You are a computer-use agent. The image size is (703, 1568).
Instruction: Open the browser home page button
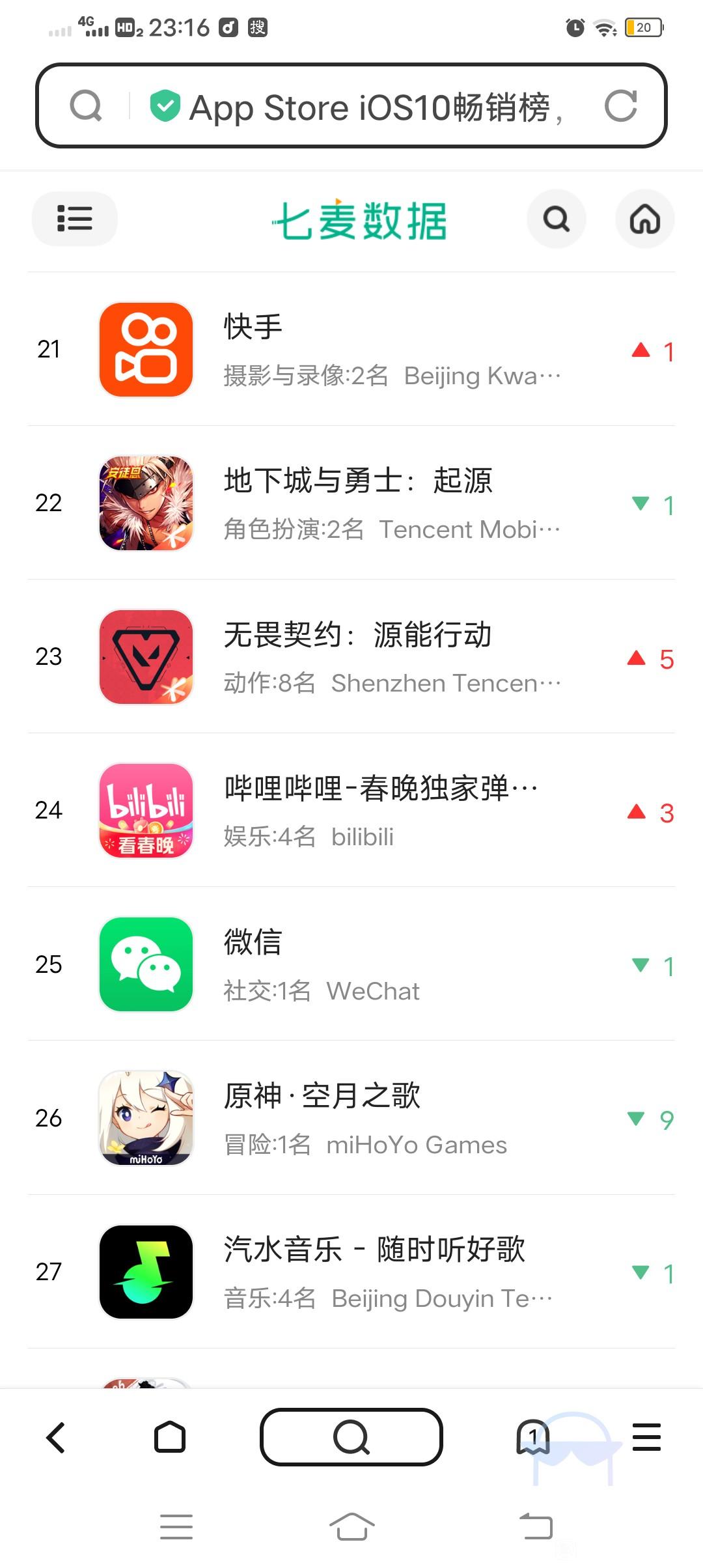click(x=170, y=1437)
